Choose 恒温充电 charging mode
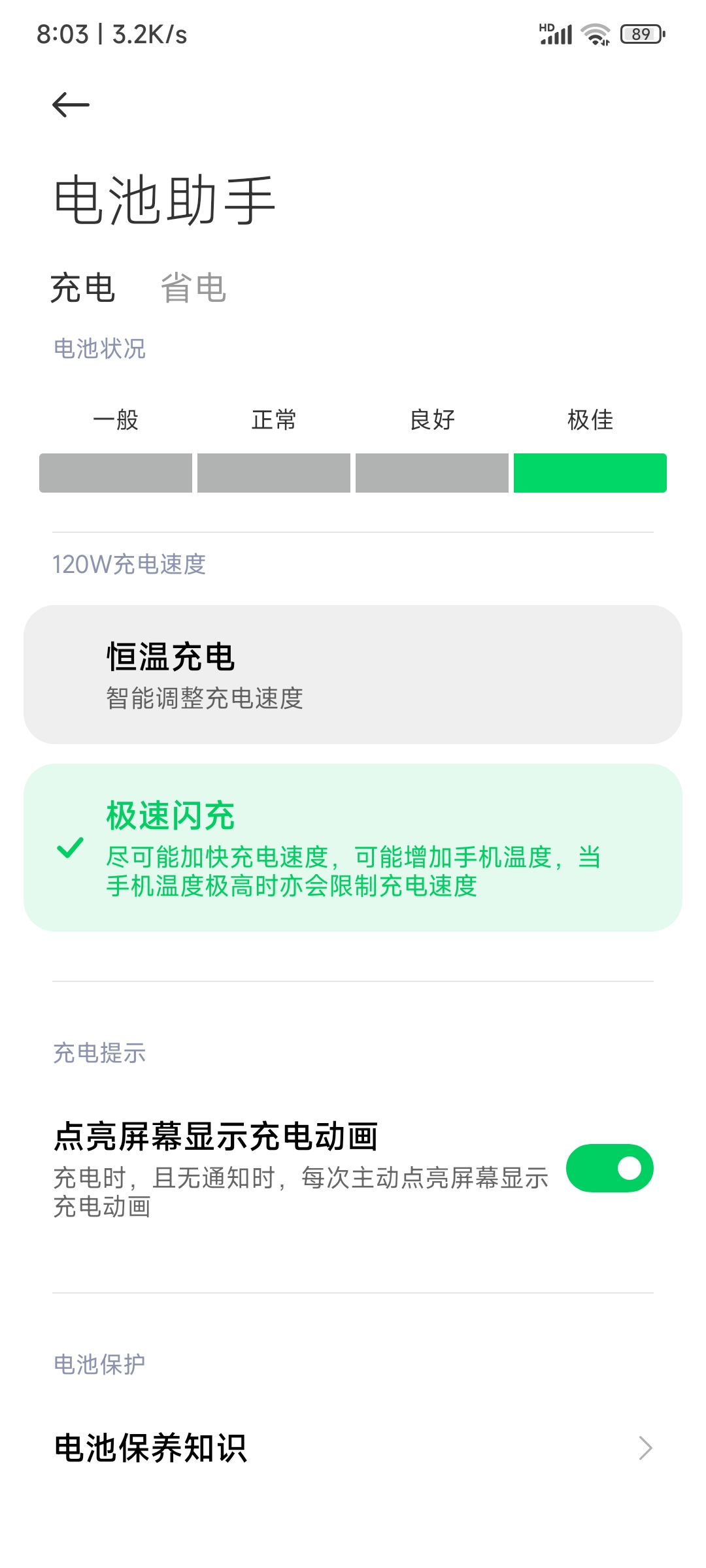The width and height of the screenshot is (706, 1568). tap(353, 674)
